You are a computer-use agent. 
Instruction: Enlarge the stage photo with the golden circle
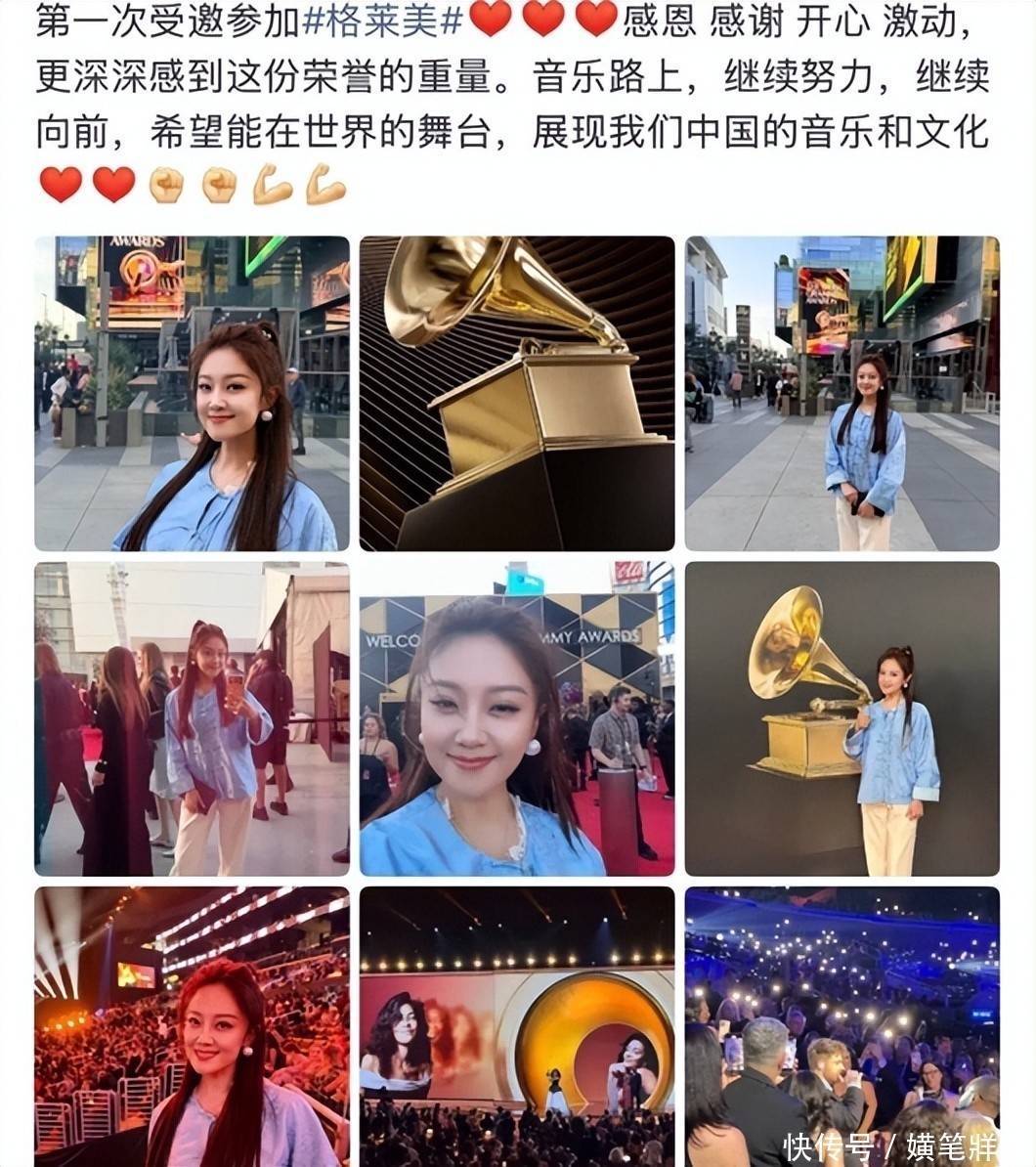517,1026
